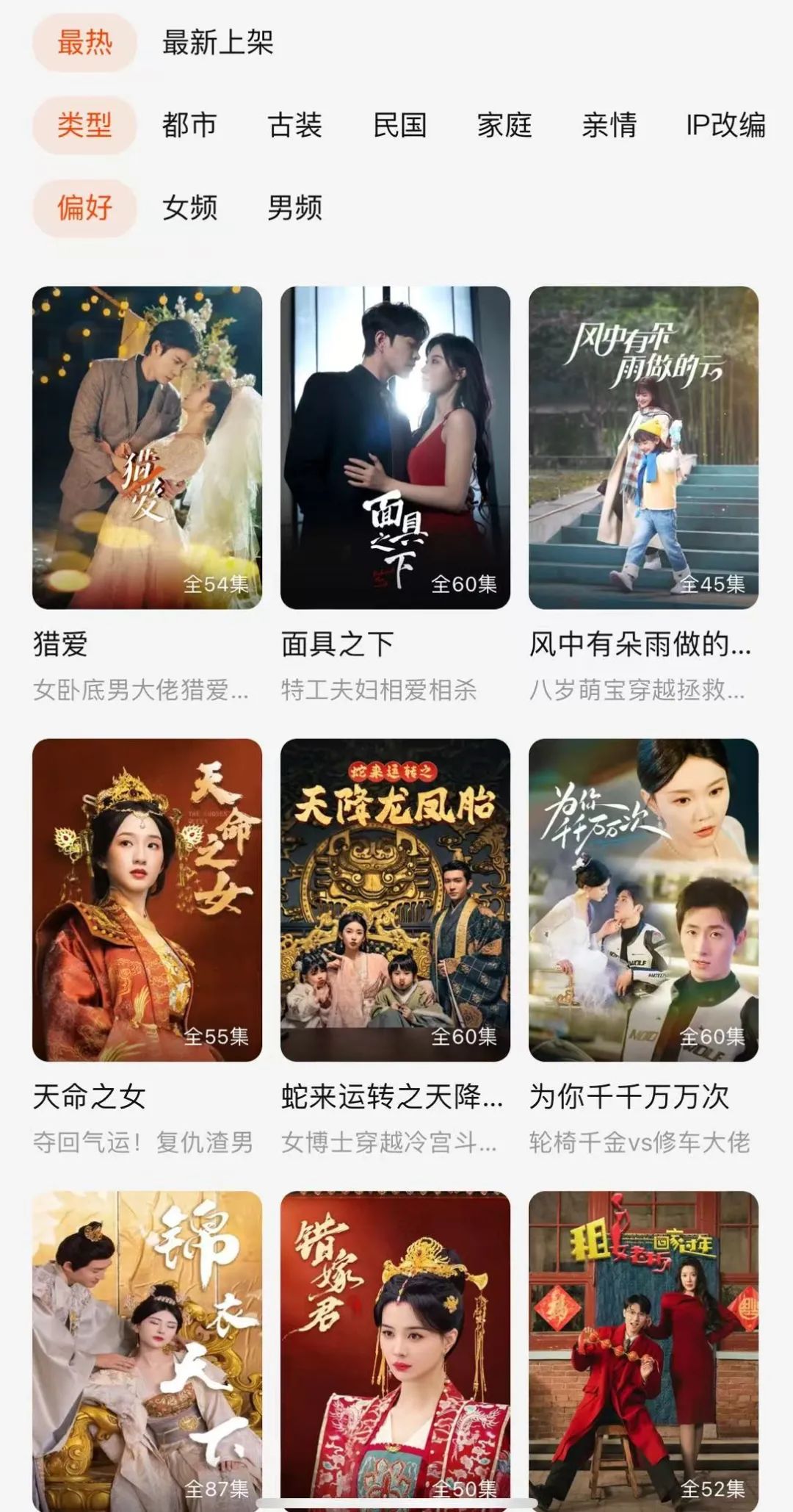Filter dramas by 民国
The image size is (793, 1512).
coord(399,125)
